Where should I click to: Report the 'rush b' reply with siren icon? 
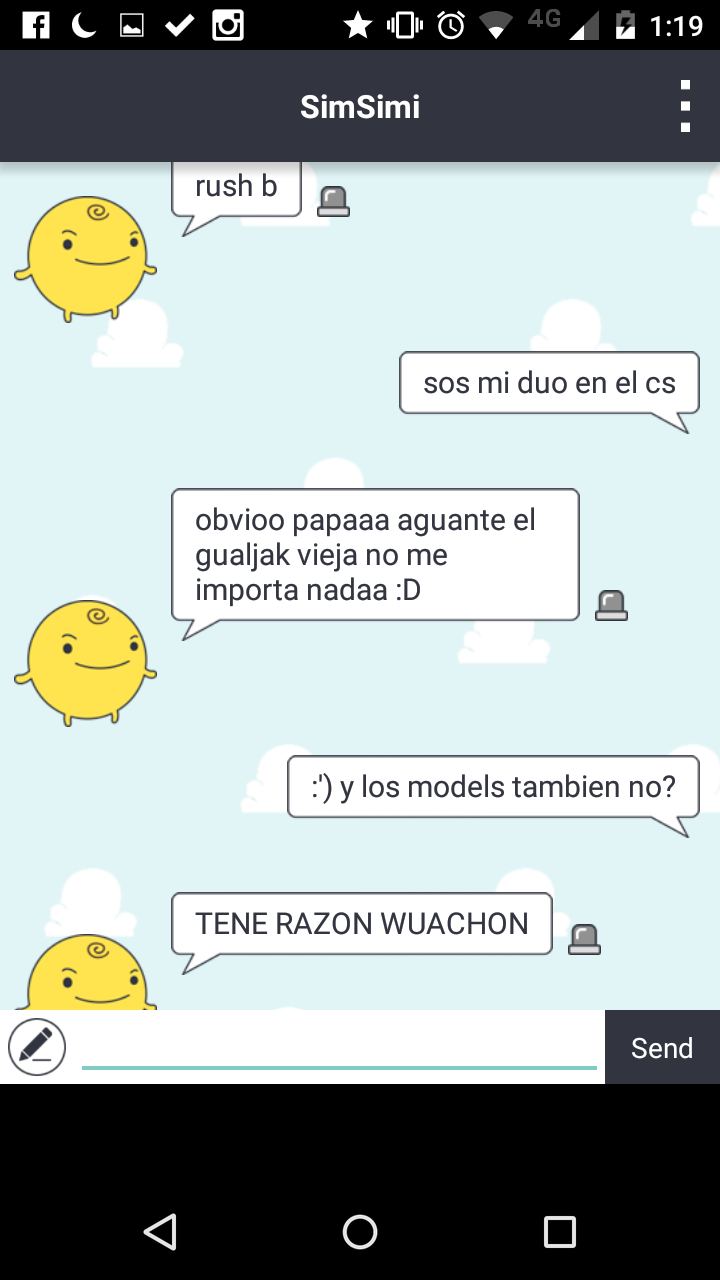[x=333, y=202]
